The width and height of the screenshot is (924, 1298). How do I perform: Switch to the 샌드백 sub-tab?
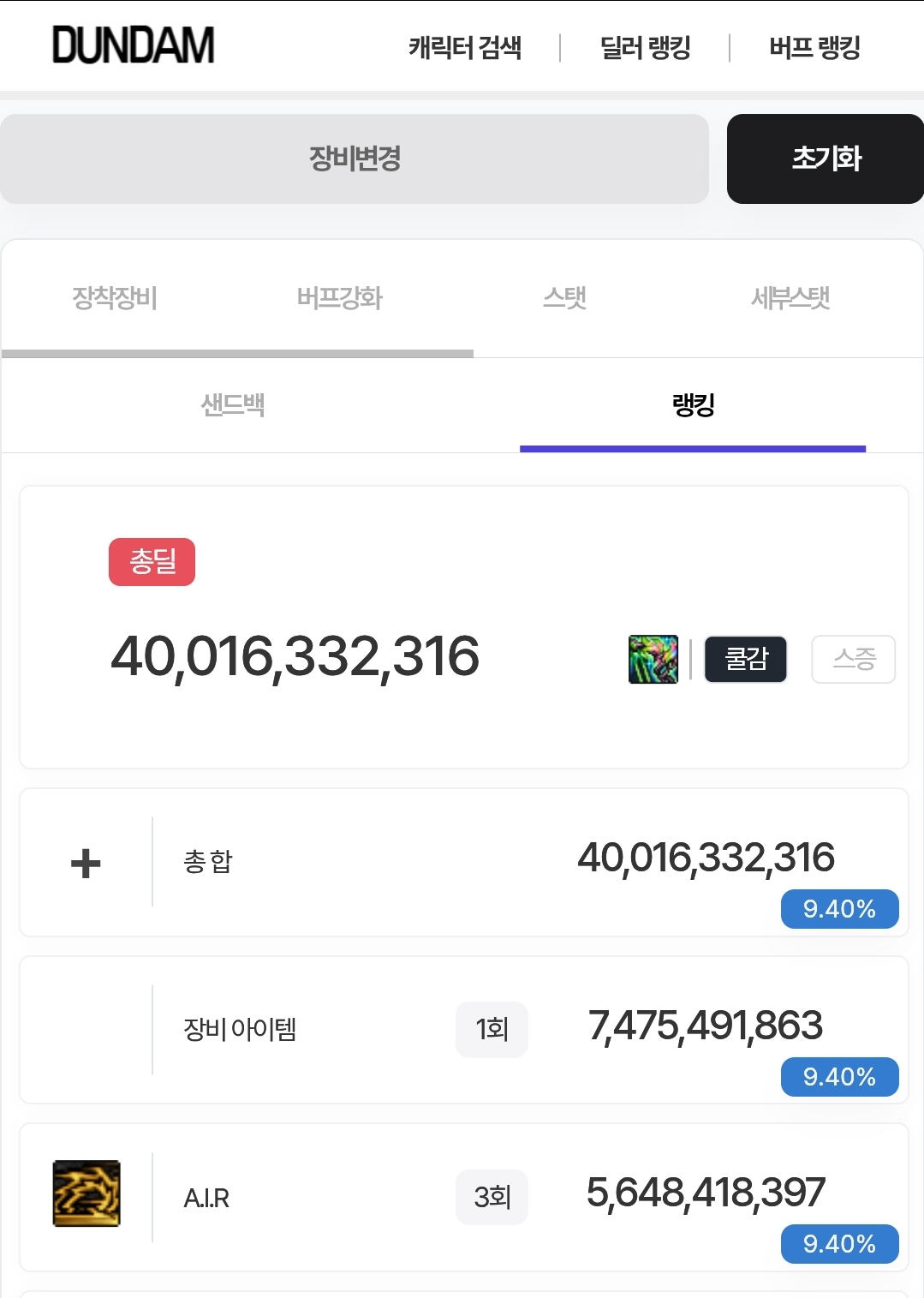(233, 404)
